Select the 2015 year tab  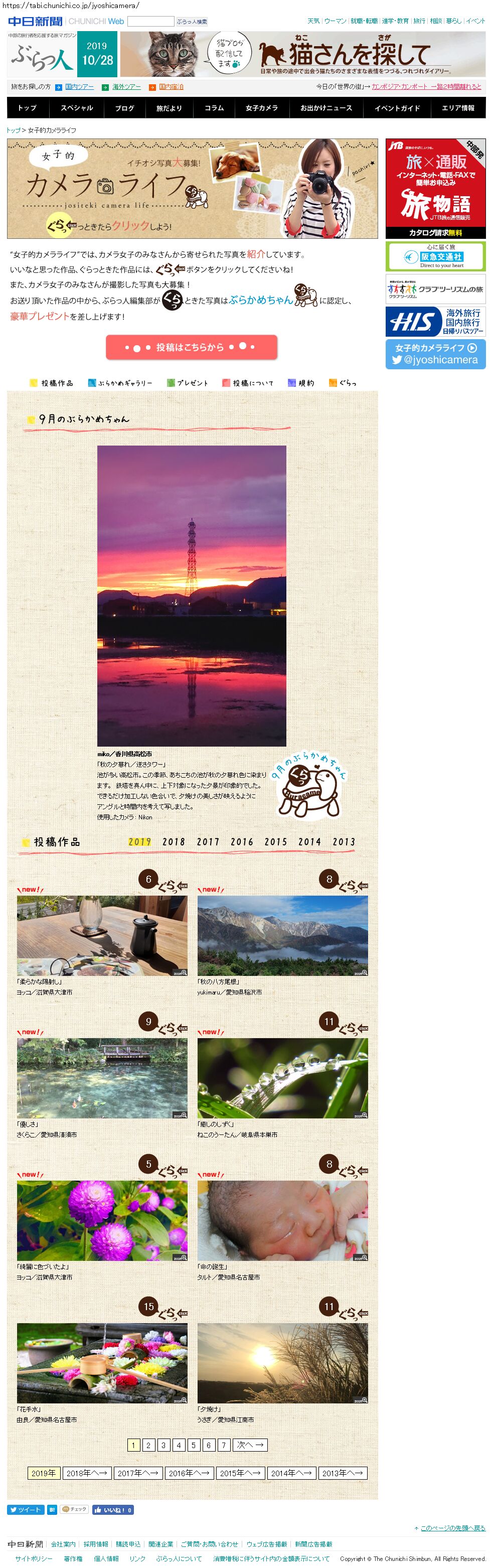[x=276, y=842]
